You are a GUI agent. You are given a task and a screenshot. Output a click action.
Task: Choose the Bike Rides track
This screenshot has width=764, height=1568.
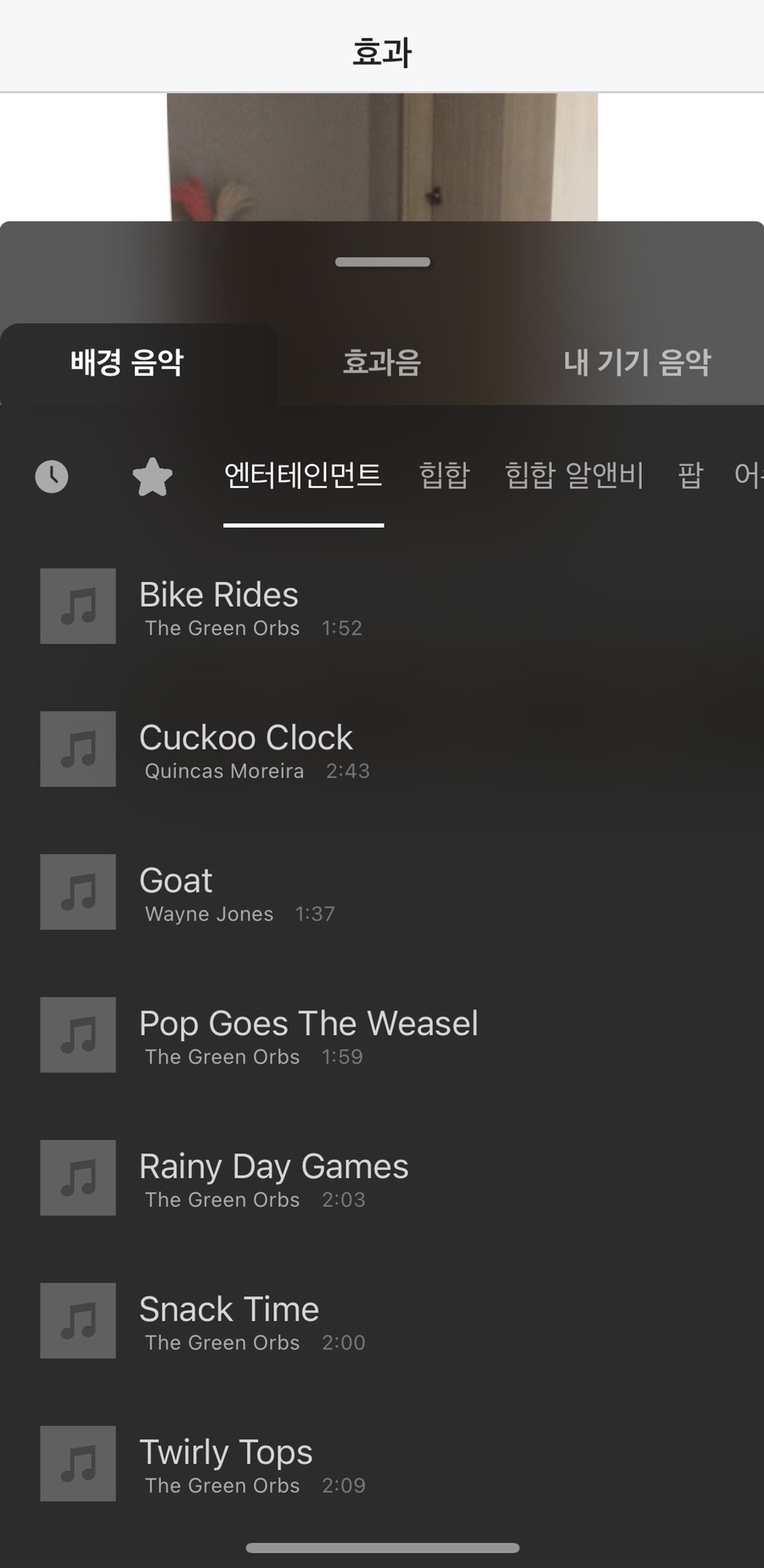(382, 607)
